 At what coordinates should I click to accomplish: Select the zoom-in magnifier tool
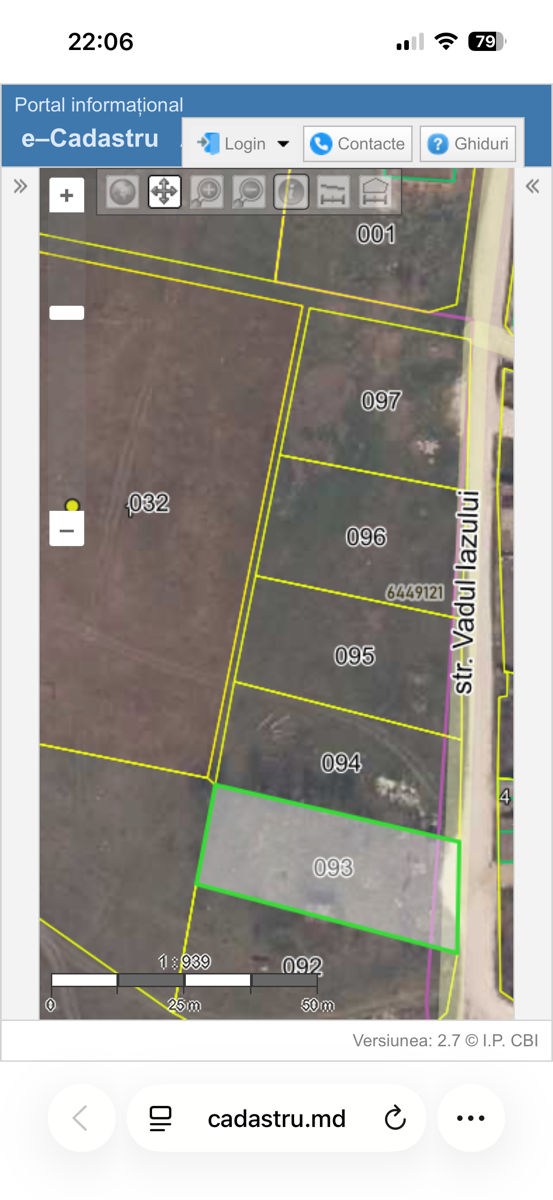click(x=206, y=191)
